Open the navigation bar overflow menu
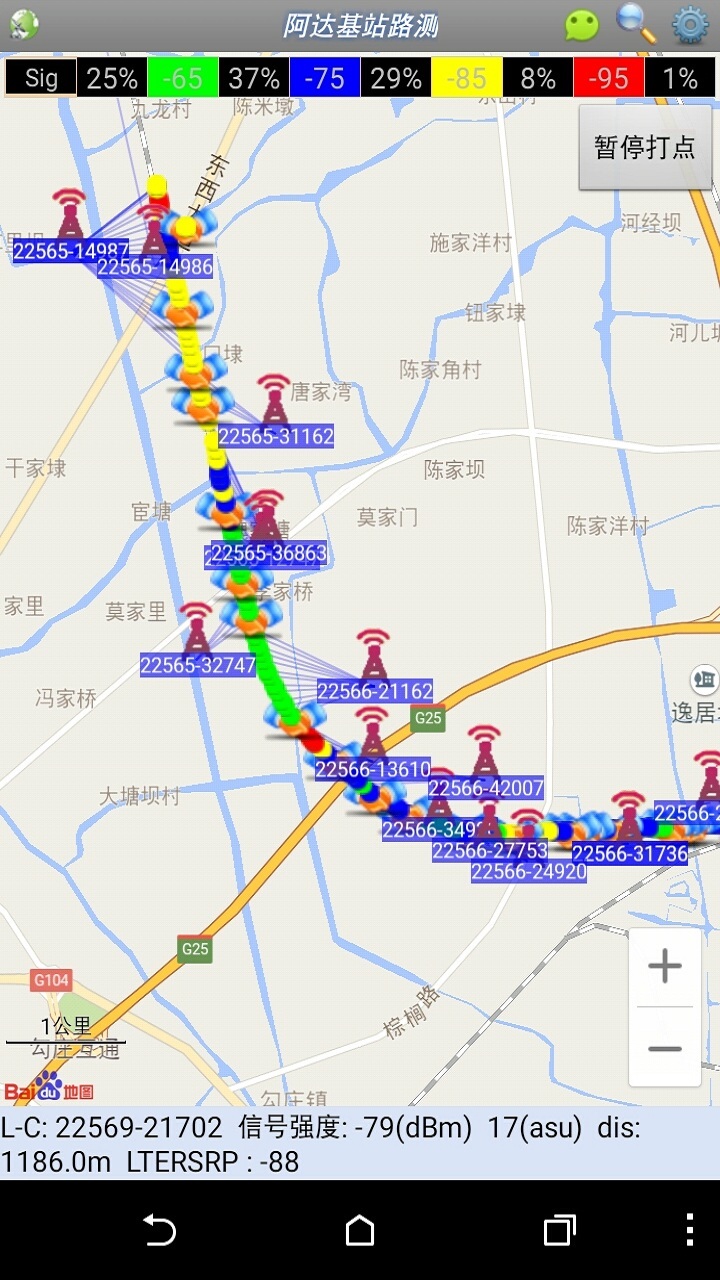720x1280 pixels. 690,1230
